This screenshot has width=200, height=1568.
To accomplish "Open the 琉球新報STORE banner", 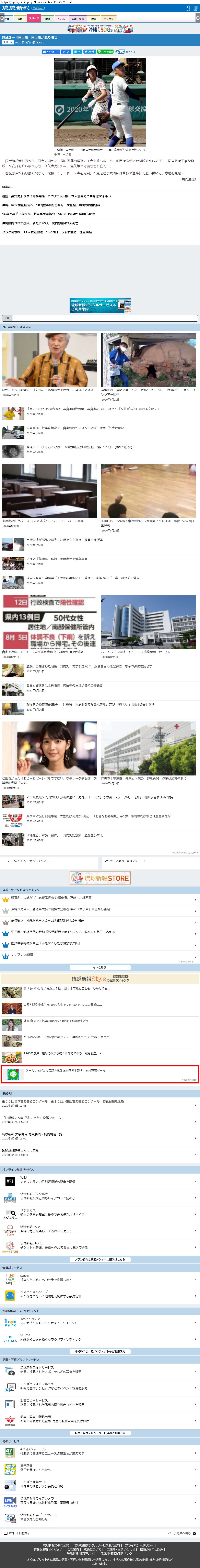I will pos(100,878).
